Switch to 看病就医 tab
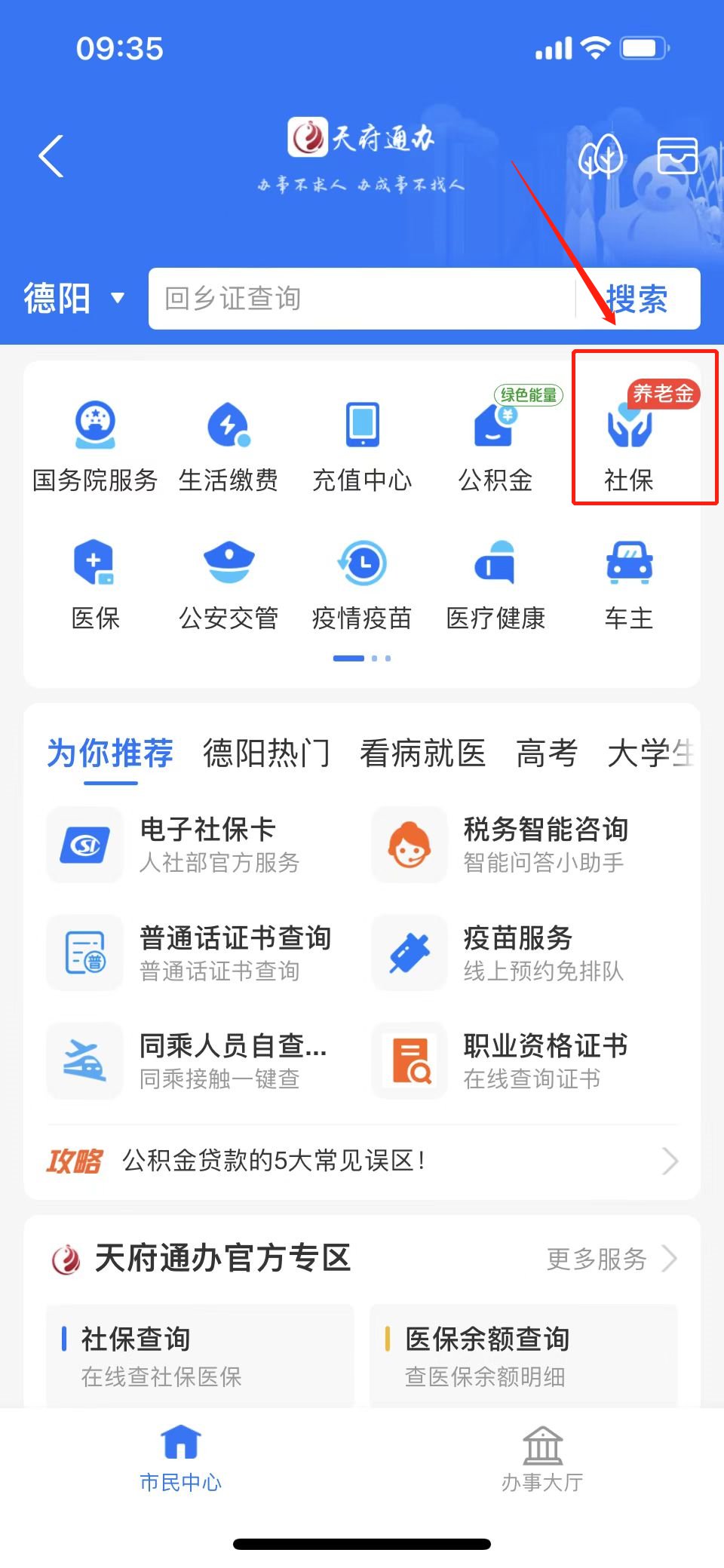This screenshot has height=1568, width=724. [x=422, y=753]
